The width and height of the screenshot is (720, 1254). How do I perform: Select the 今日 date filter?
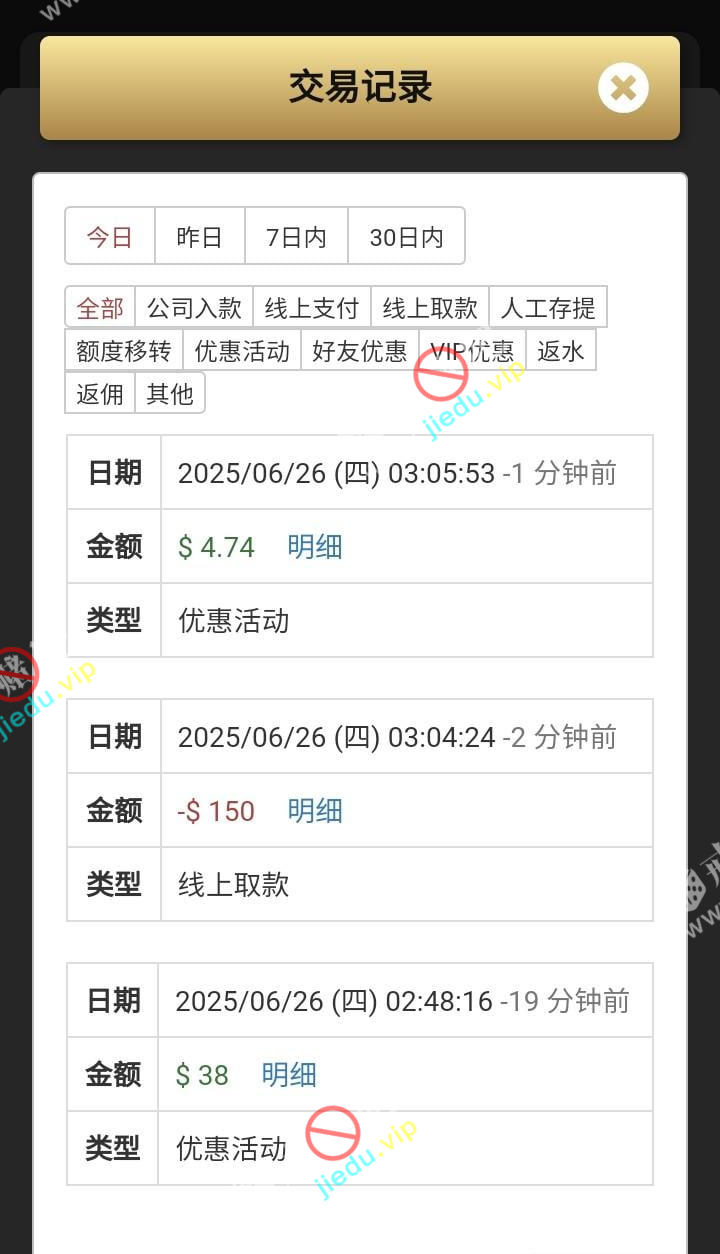point(110,237)
